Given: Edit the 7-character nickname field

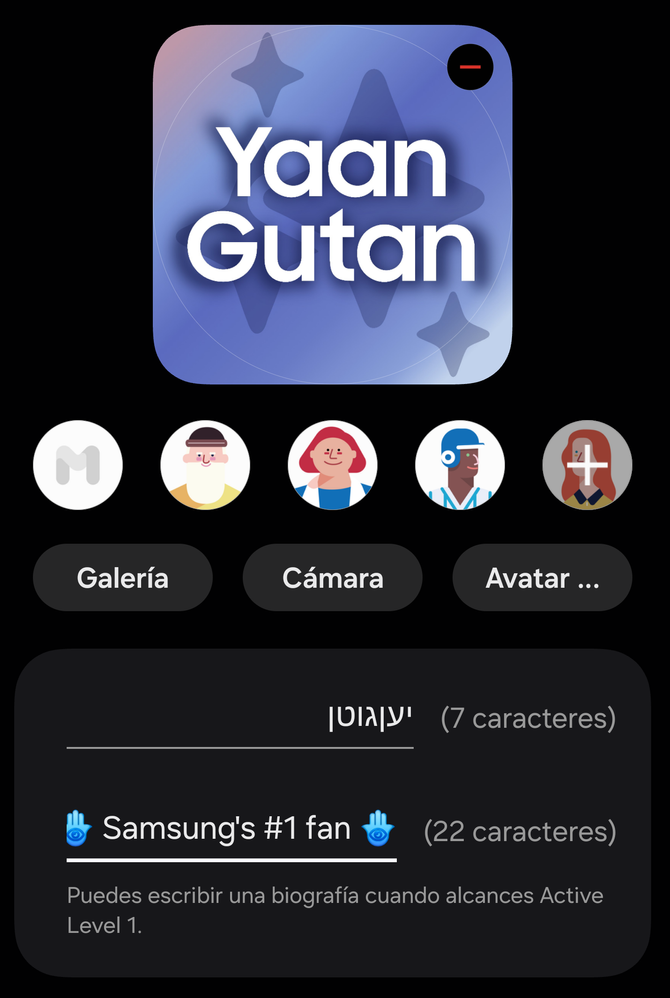Looking at the screenshot, I should coord(240,718).
